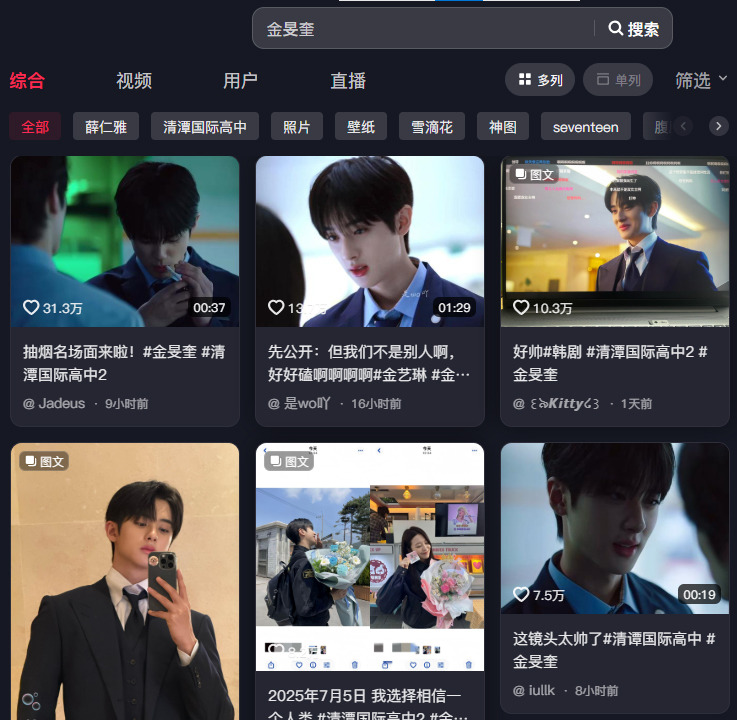Choose the 照片 filter chip
The image size is (737, 720).
(297, 127)
